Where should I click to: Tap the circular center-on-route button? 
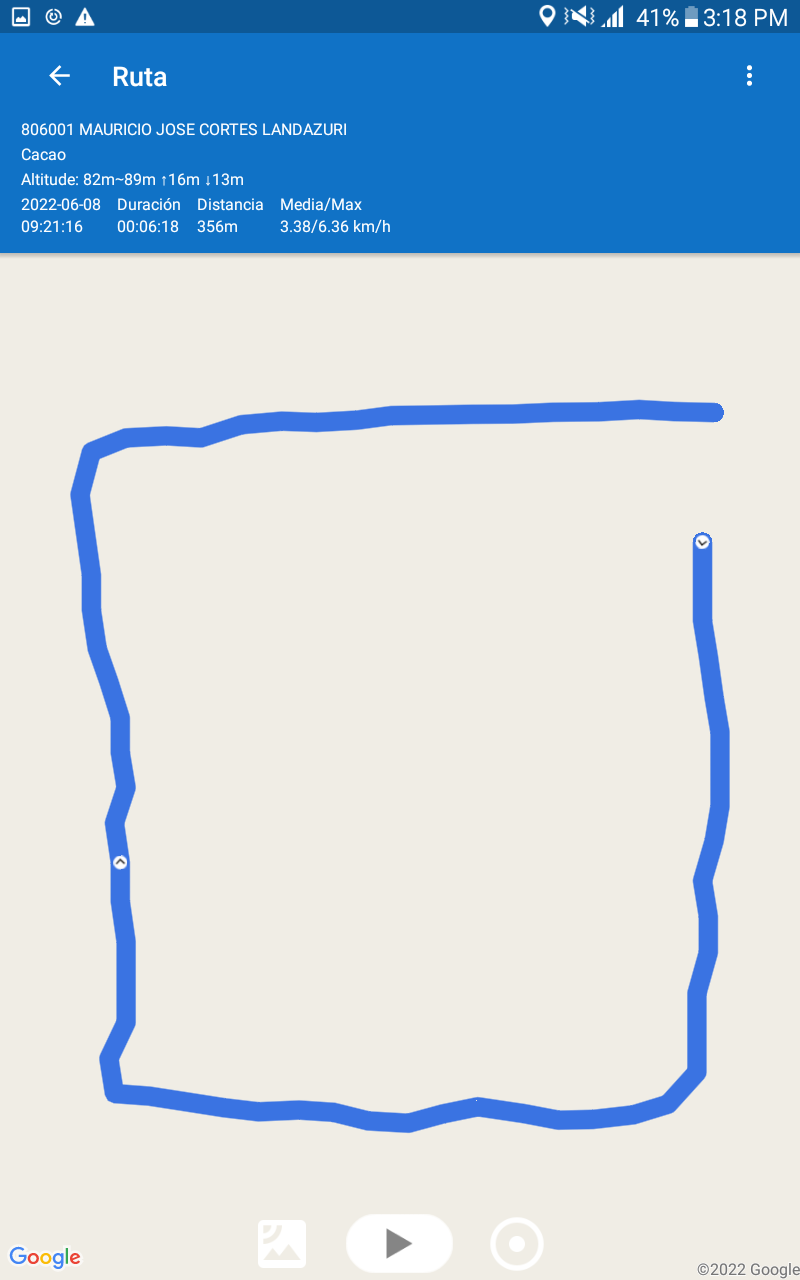click(x=517, y=1244)
